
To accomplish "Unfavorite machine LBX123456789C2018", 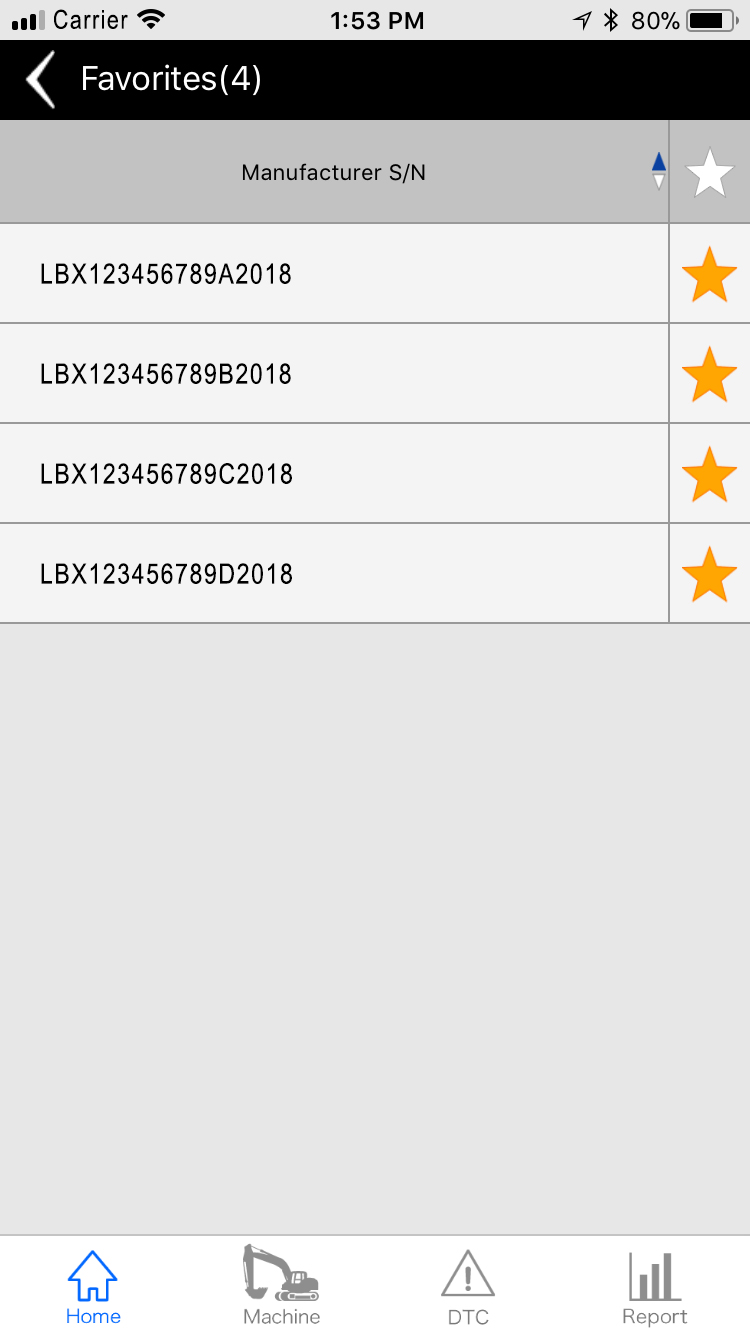I will (x=709, y=474).
